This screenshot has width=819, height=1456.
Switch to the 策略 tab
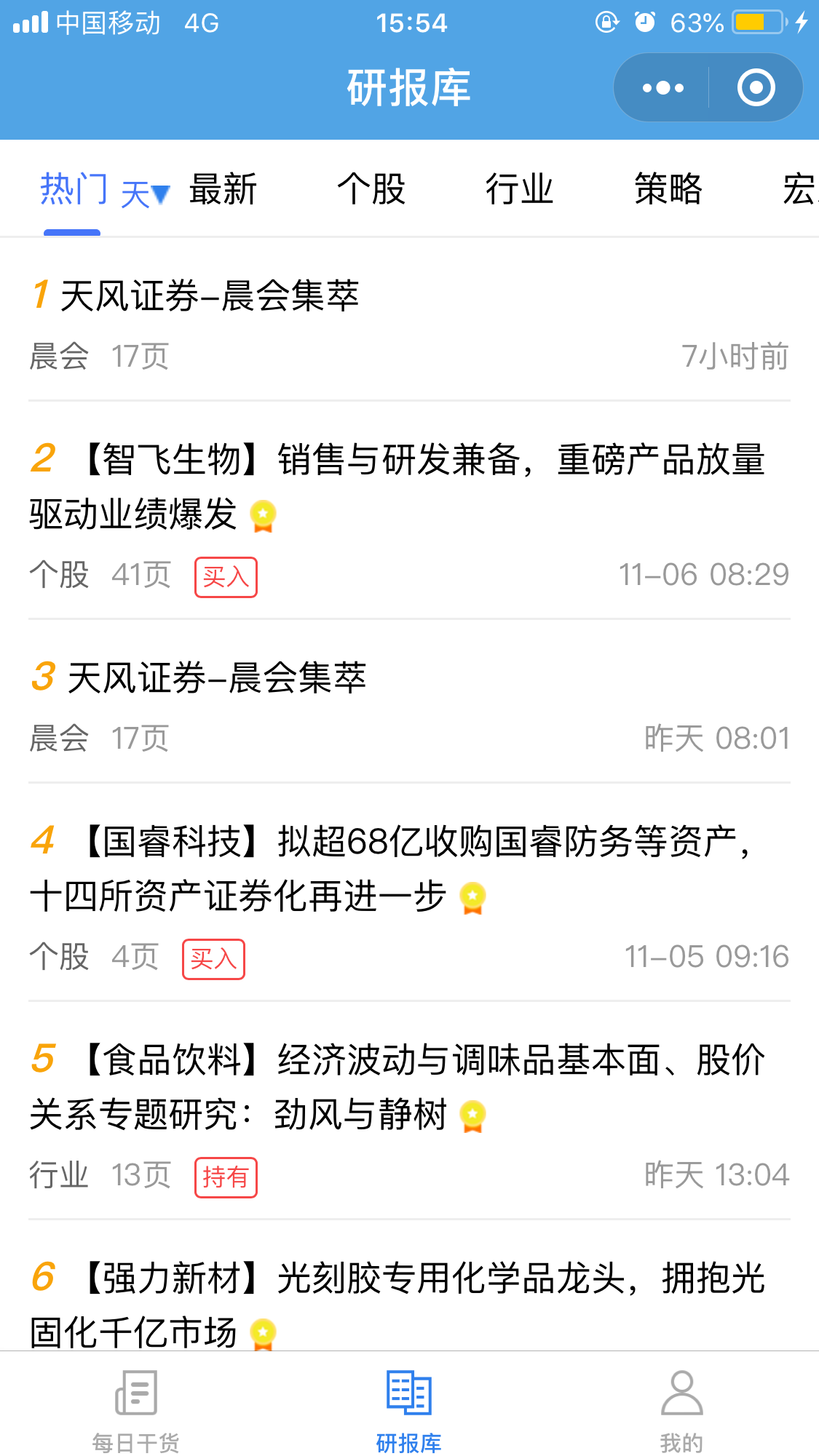[x=668, y=190]
